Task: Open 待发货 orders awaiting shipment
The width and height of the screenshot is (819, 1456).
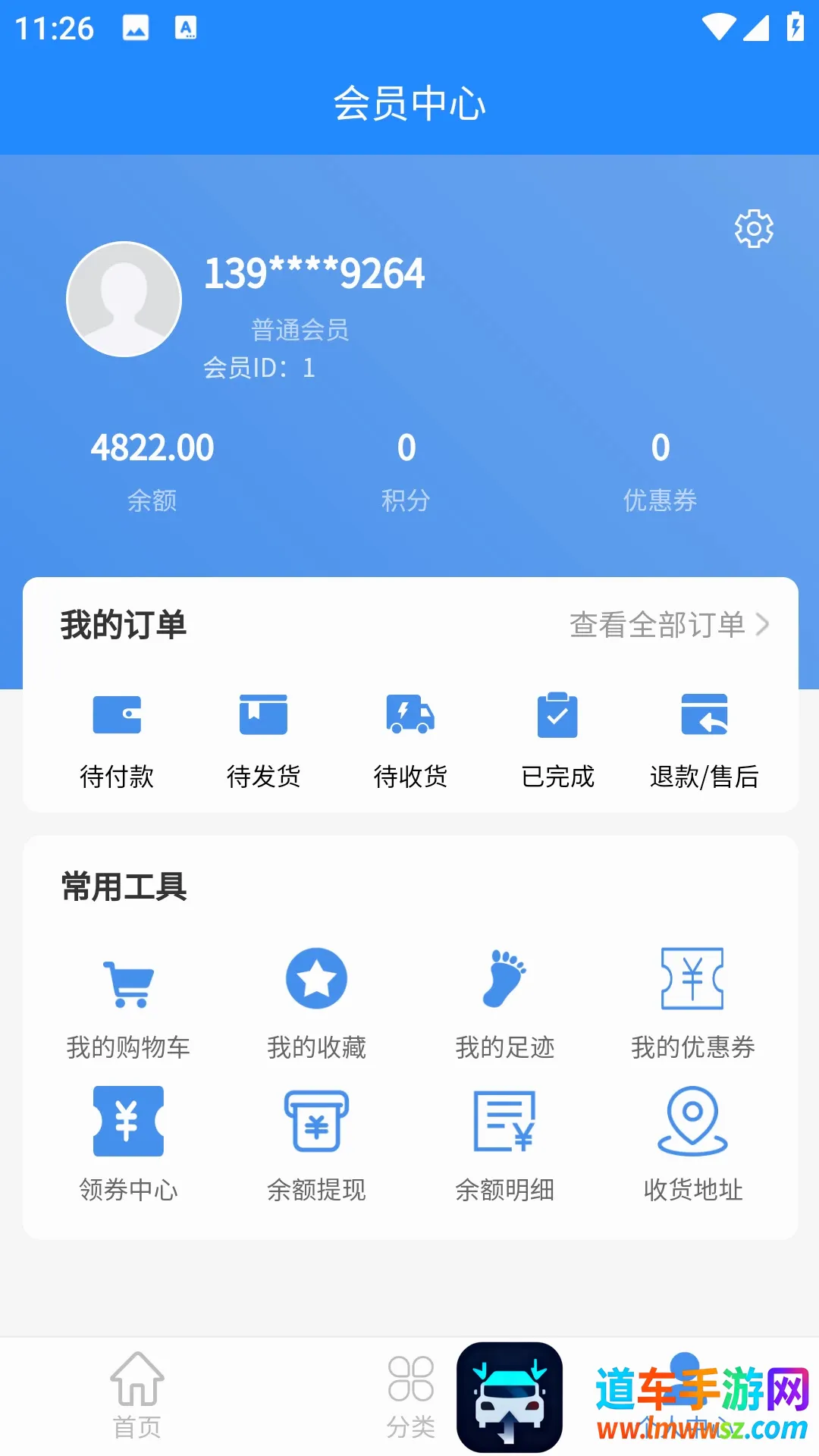Action: [x=263, y=740]
